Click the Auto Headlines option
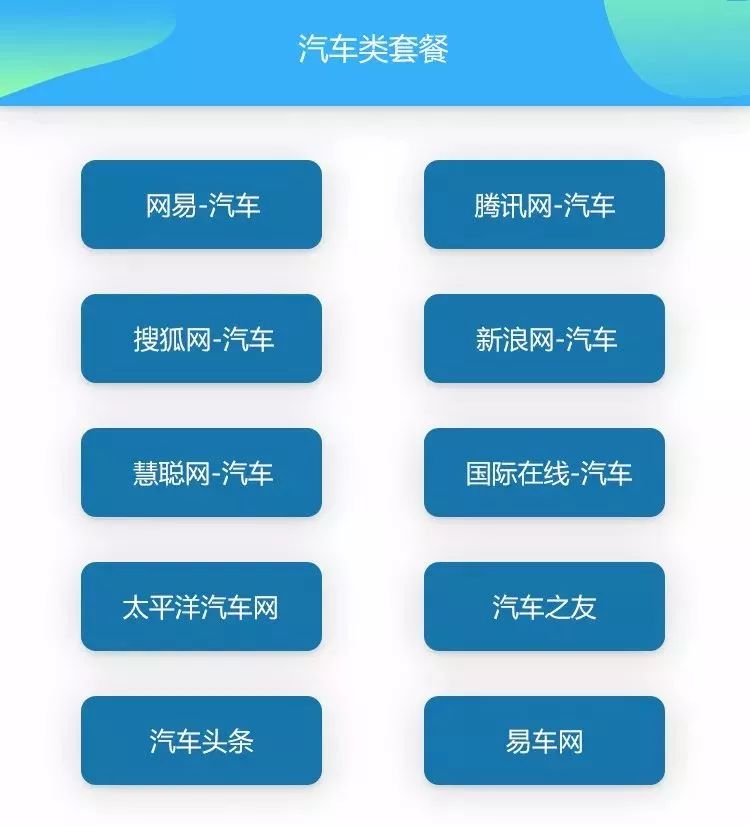Screen dimensions: 750x826 click(x=200, y=740)
